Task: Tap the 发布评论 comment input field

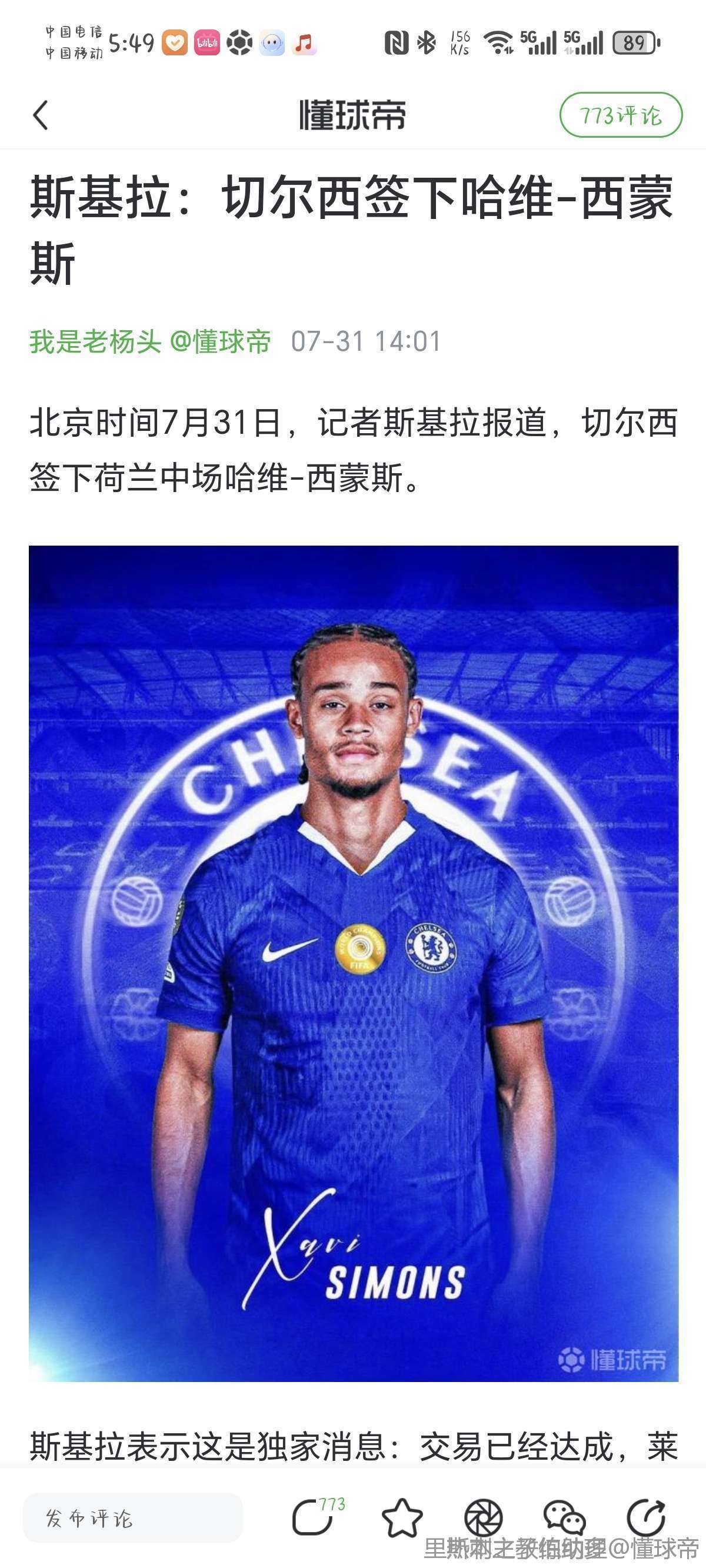Action: click(133, 1517)
